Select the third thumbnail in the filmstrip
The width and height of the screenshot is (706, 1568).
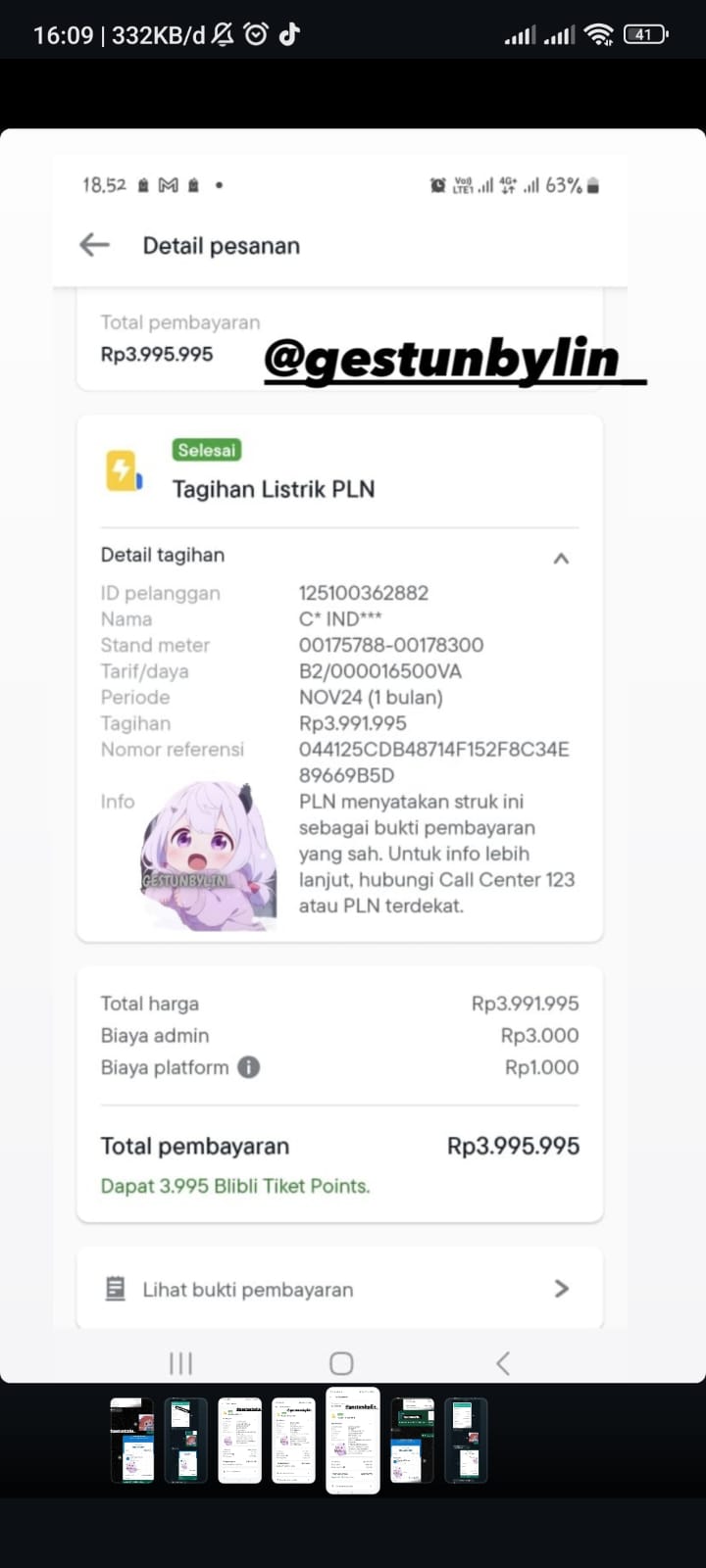[240, 1440]
